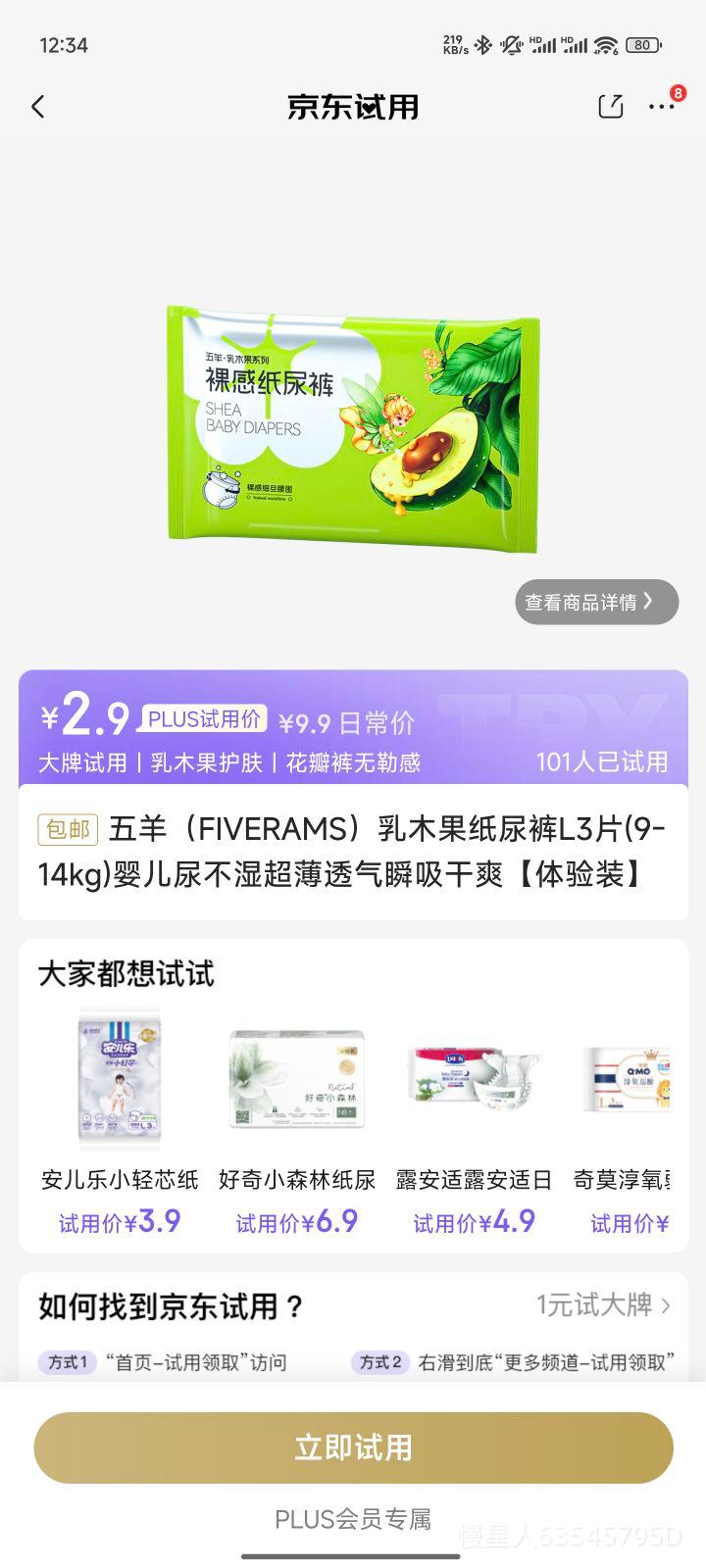Open the PLUS会员专属 link
The width and height of the screenshot is (706, 1568).
353,1517
